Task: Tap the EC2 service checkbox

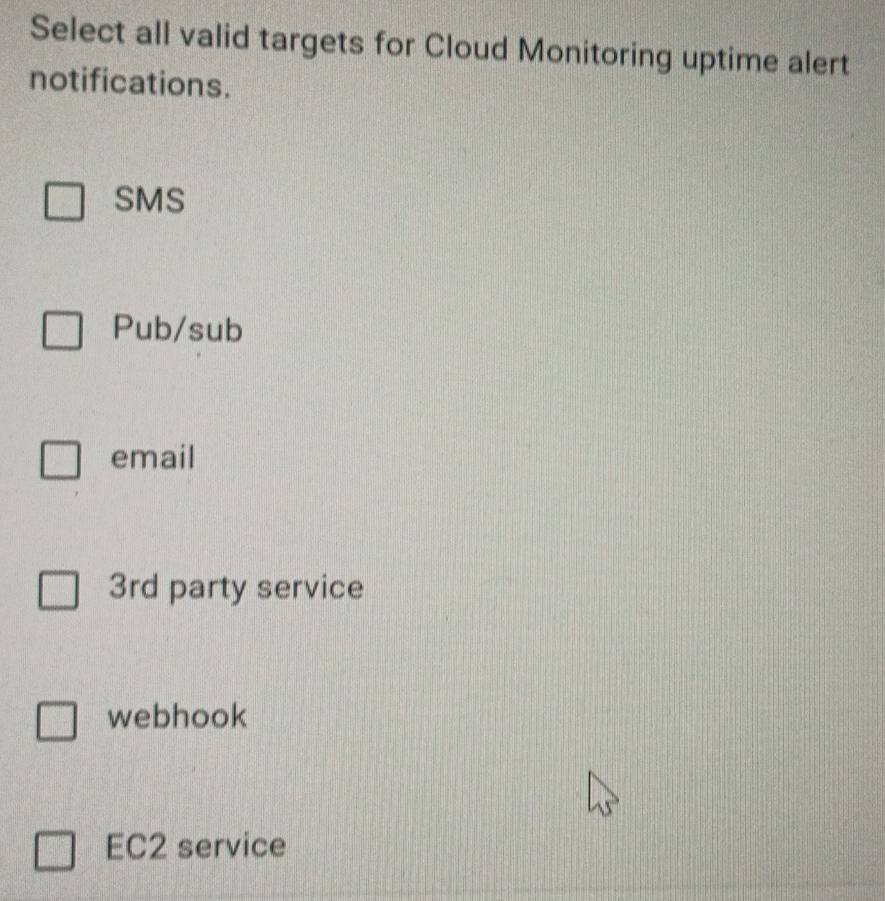Action: click(55, 850)
